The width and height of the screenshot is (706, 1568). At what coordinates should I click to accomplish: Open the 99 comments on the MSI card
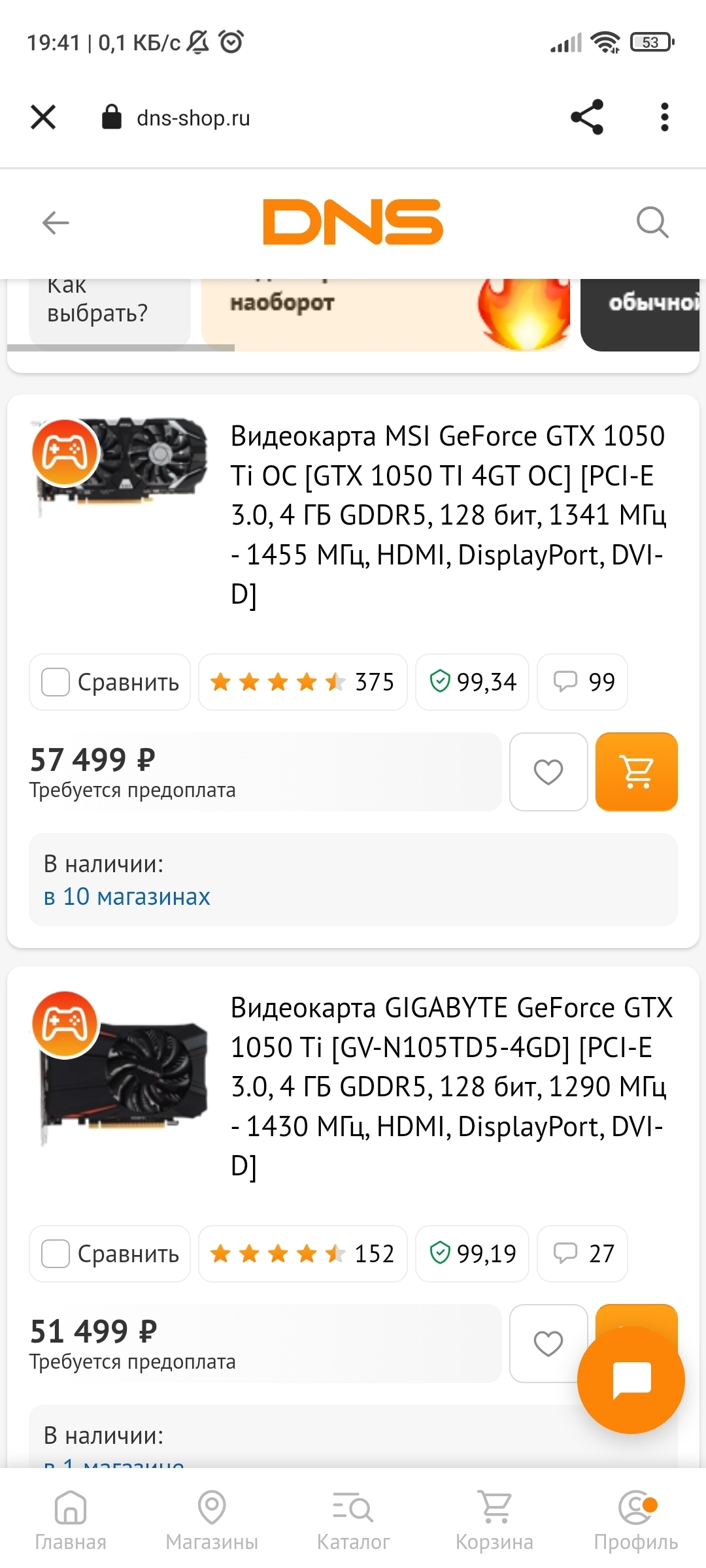582,682
